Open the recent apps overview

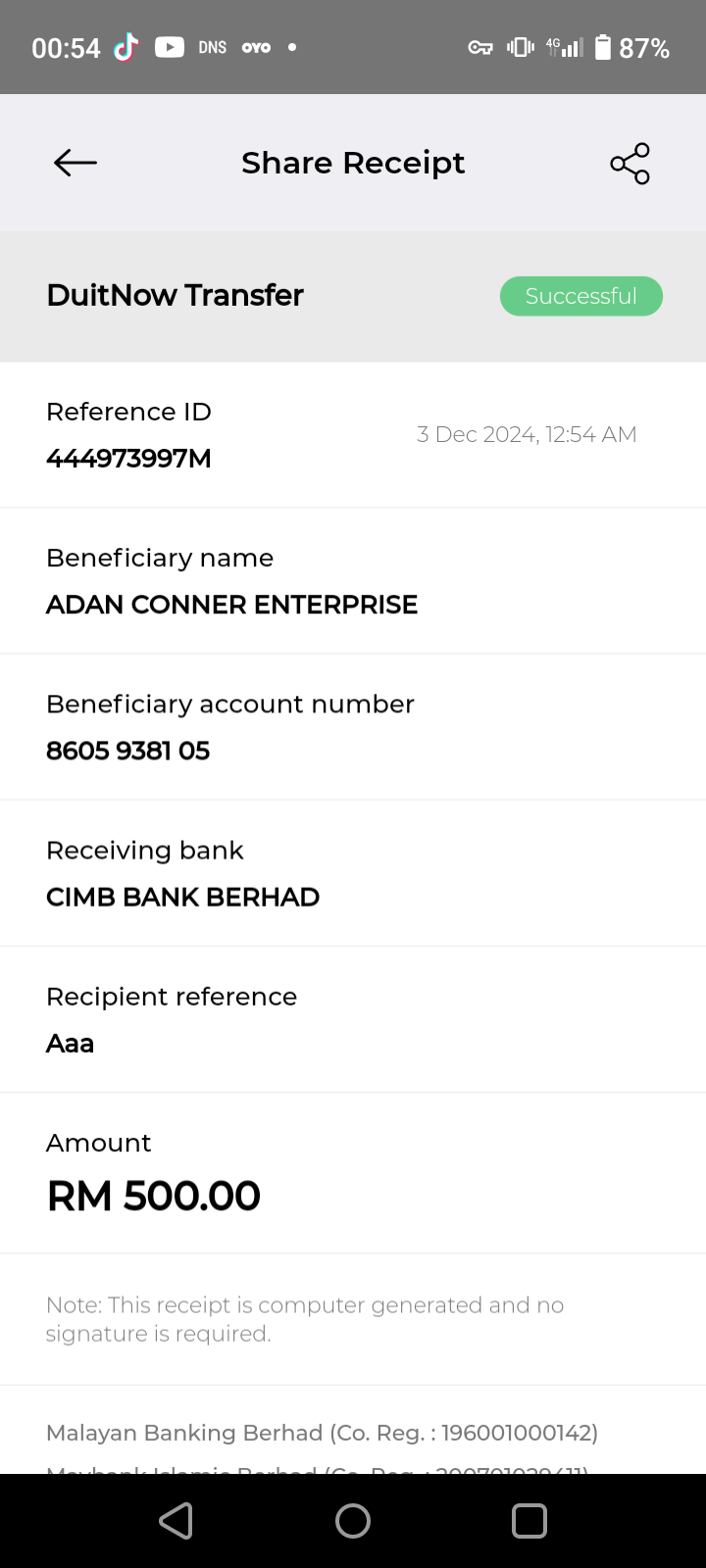coord(529,1521)
